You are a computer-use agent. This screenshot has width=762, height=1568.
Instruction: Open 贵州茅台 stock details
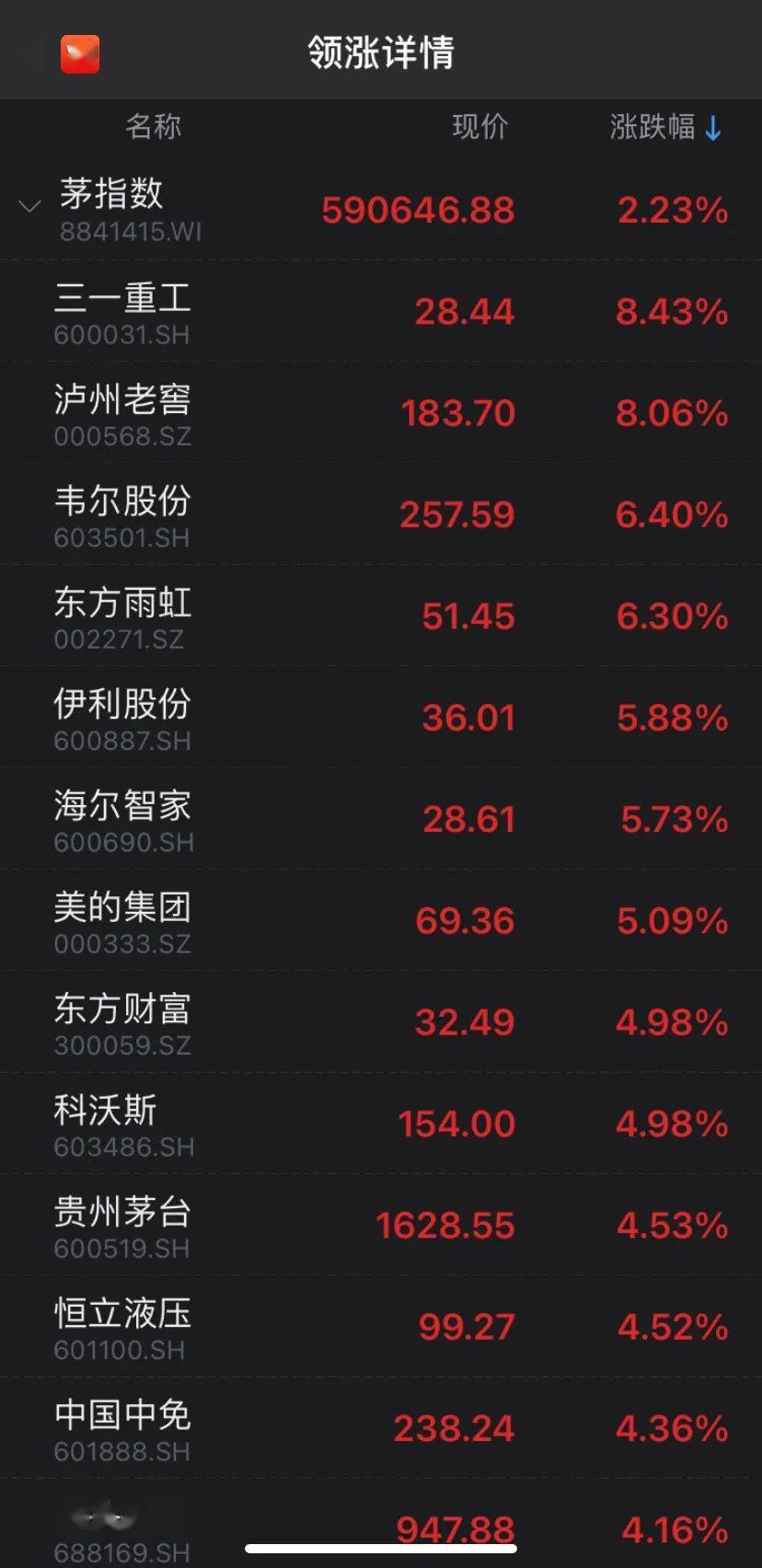coord(381,1225)
